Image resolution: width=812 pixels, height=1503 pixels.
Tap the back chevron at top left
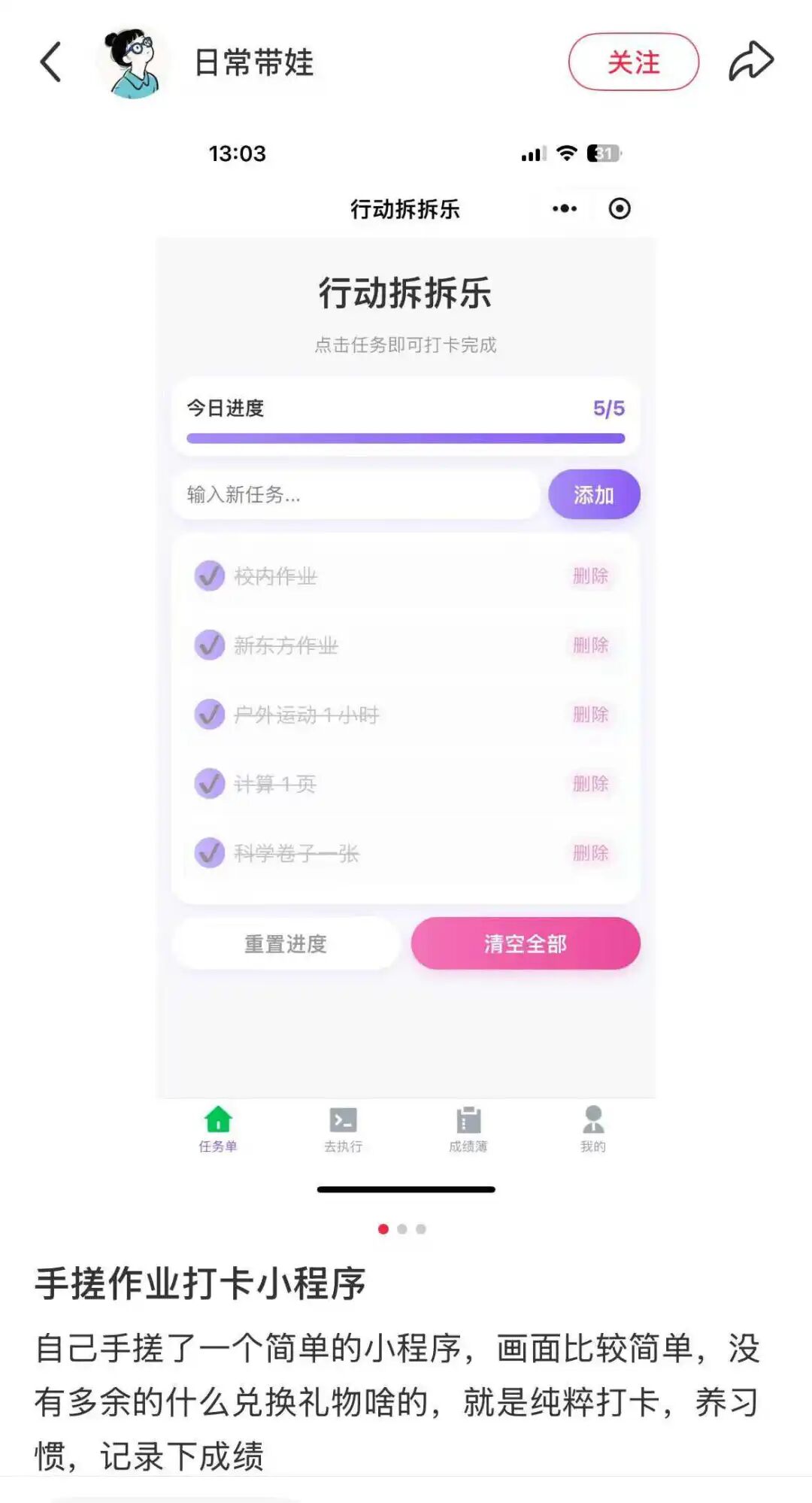(x=50, y=62)
